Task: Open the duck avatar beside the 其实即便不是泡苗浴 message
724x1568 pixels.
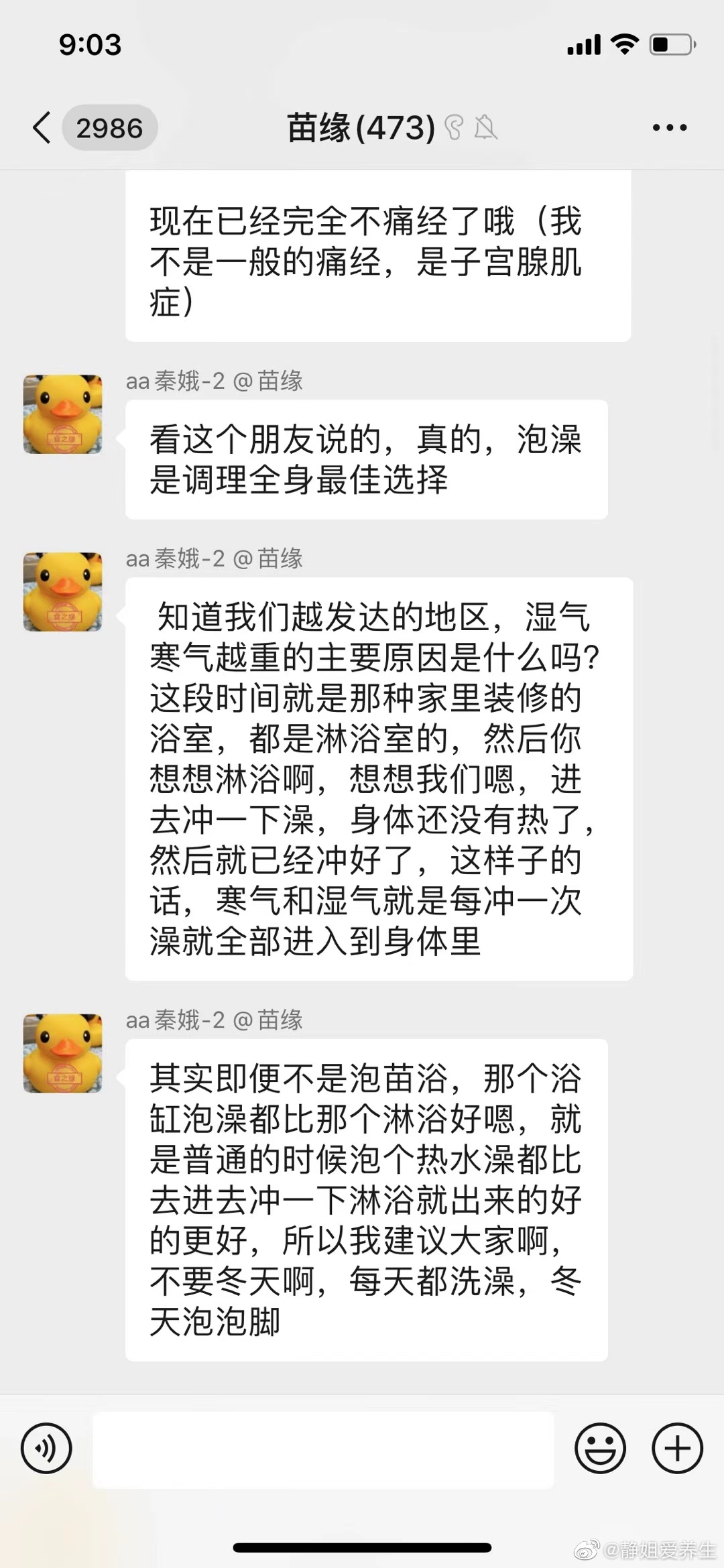Action: (x=63, y=1053)
